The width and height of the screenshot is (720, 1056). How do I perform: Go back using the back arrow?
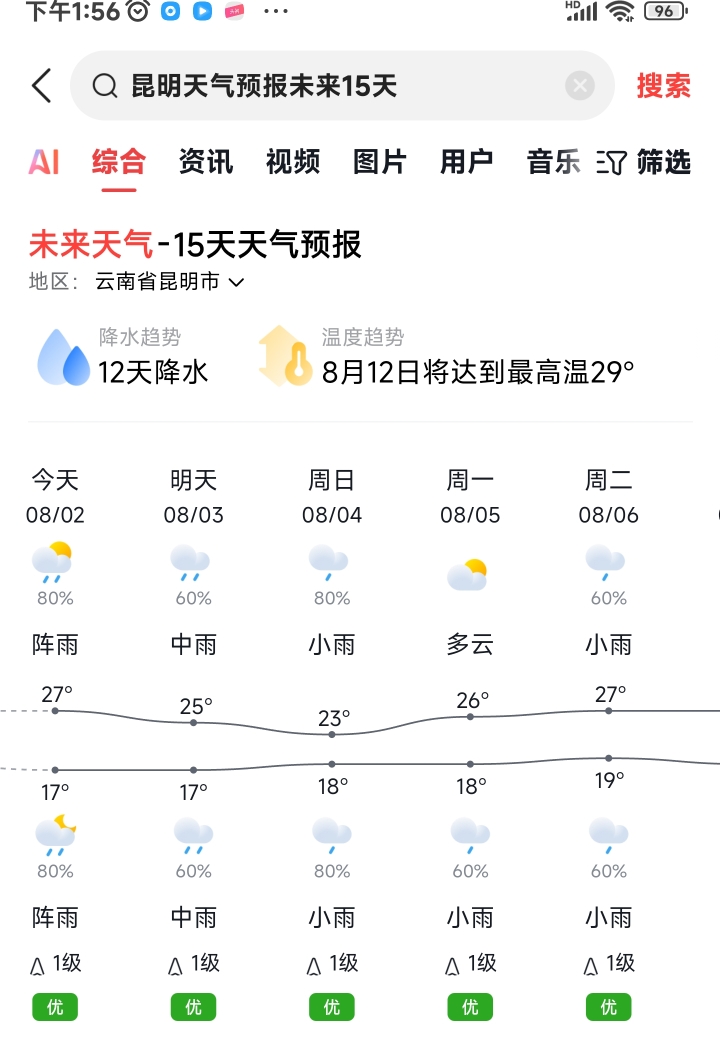point(41,86)
